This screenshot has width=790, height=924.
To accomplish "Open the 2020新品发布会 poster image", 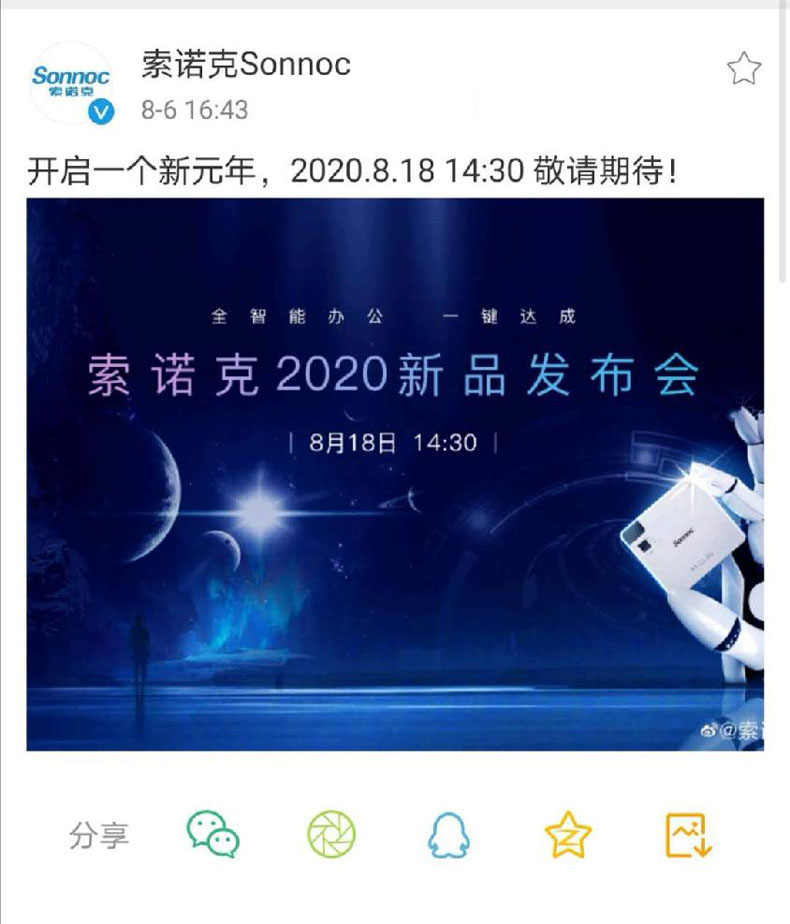I will point(395,473).
